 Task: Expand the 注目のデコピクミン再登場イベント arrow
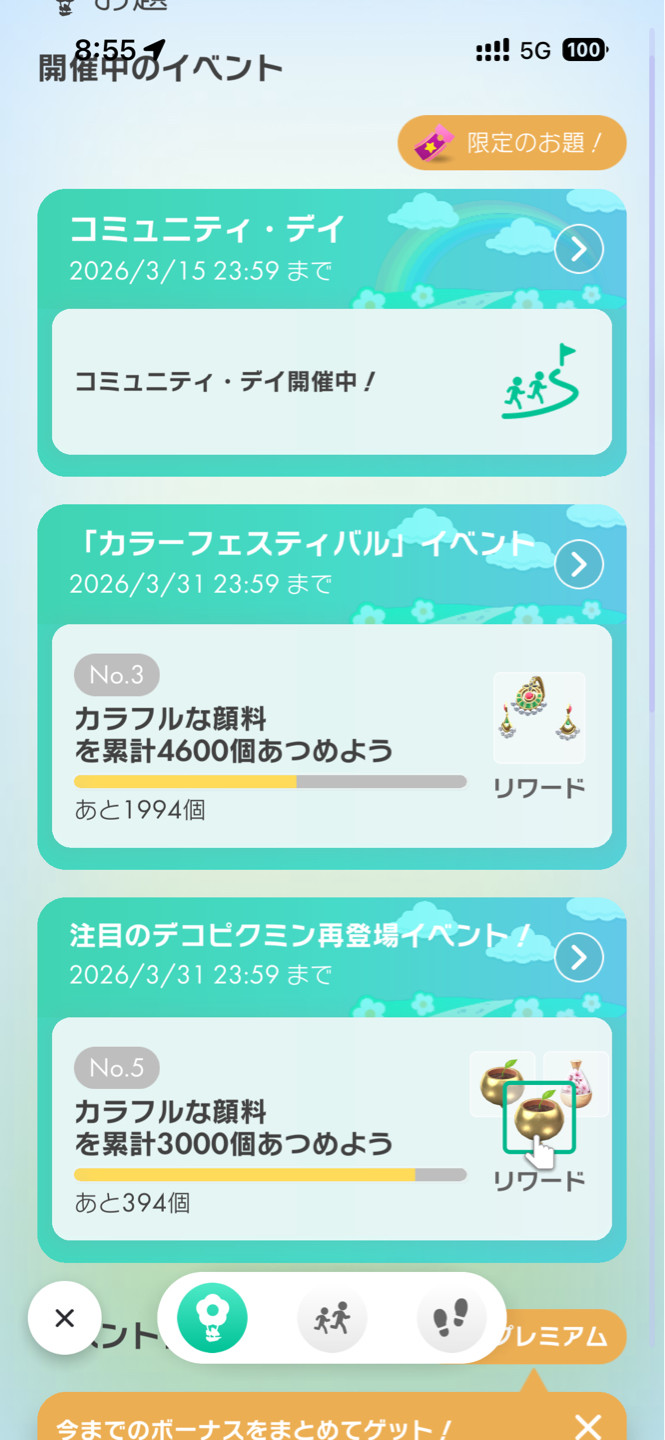[579, 958]
